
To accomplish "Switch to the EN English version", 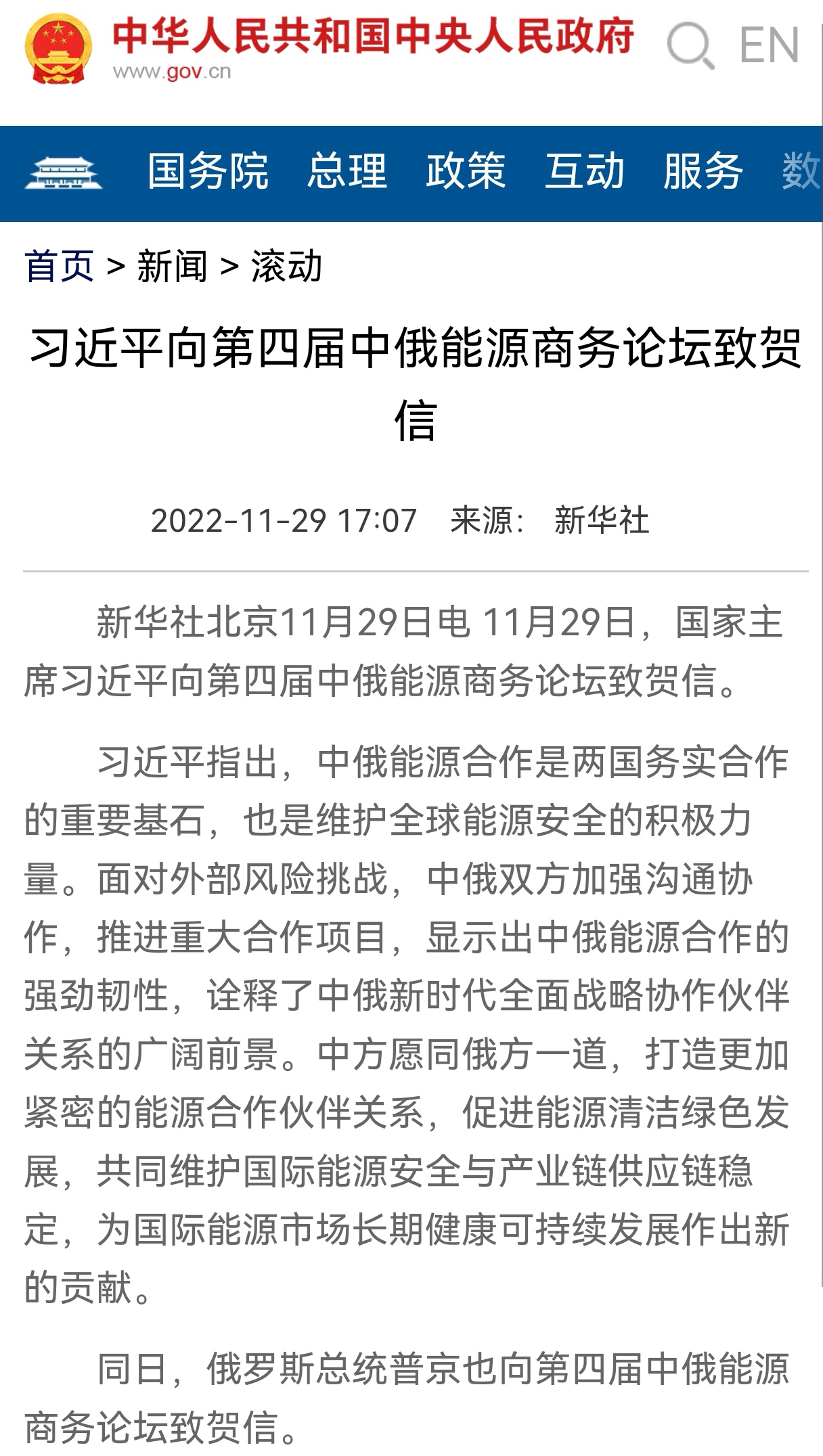I will 770,45.
